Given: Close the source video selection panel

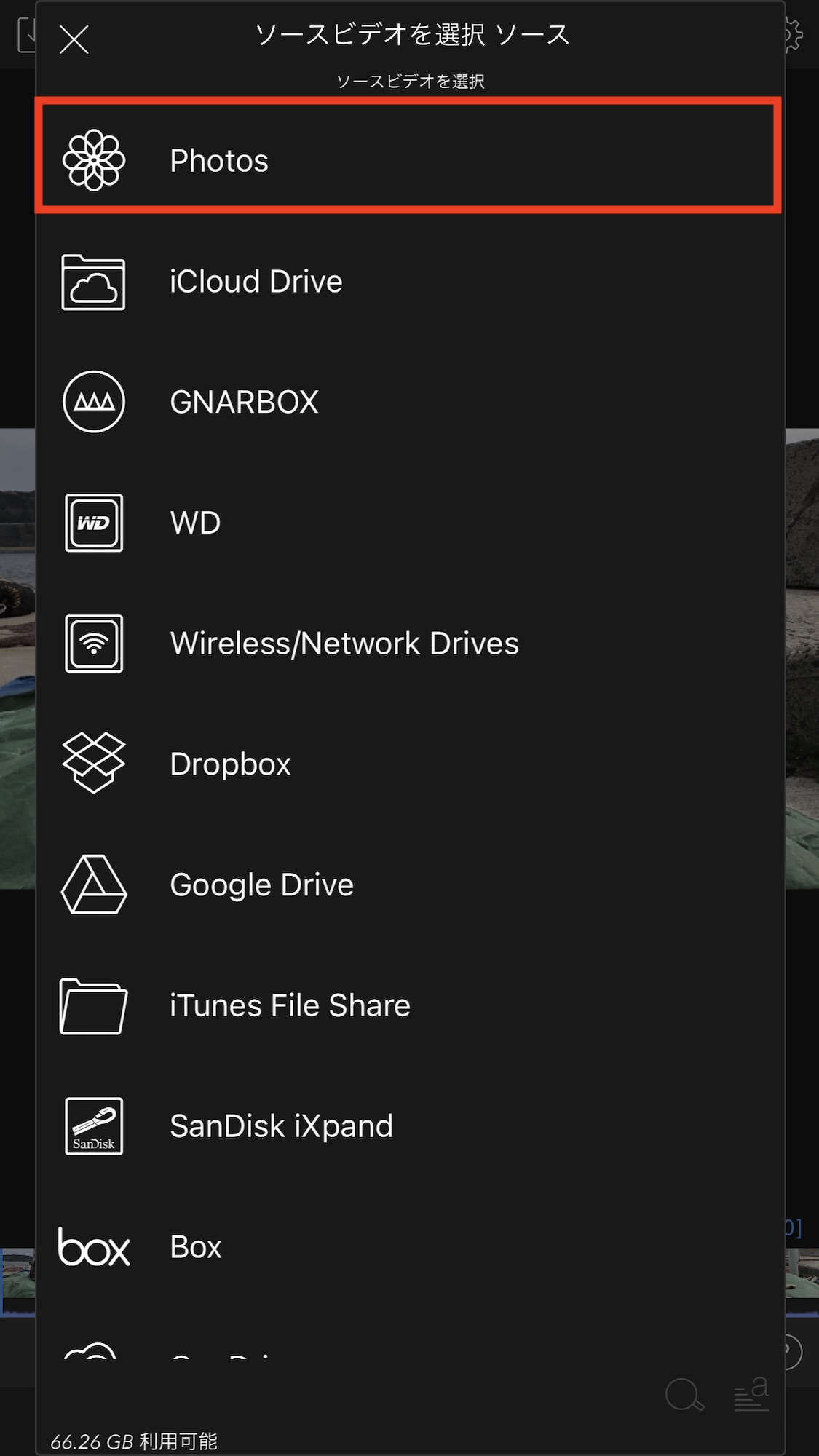Looking at the screenshot, I should point(74,39).
